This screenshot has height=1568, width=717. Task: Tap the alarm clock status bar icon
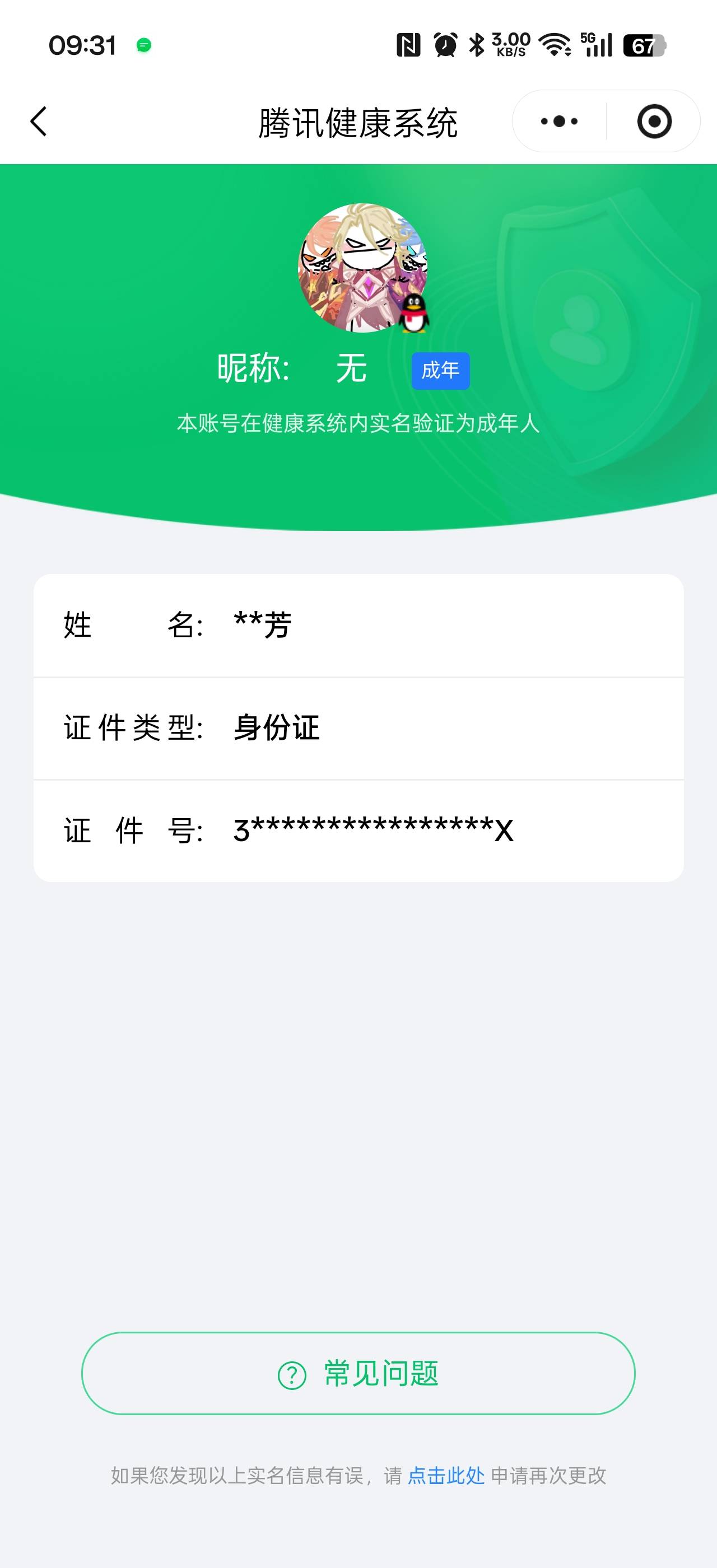pos(444,44)
